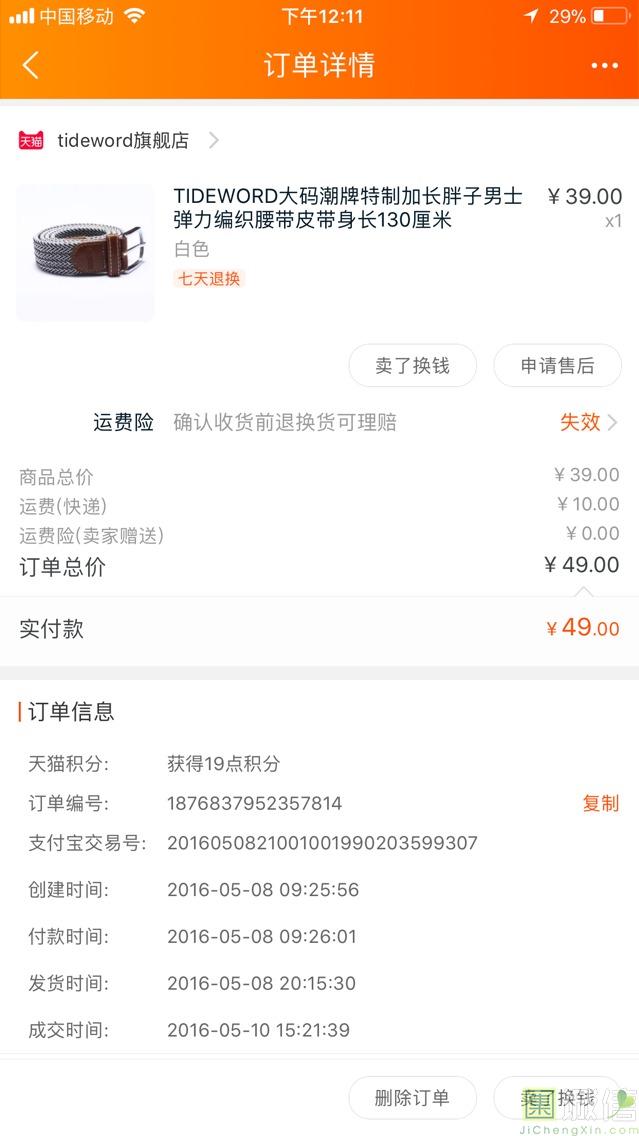This screenshot has height=1136, width=639.
Task: Tap the 删除订单 button
Action: (x=412, y=1098)
